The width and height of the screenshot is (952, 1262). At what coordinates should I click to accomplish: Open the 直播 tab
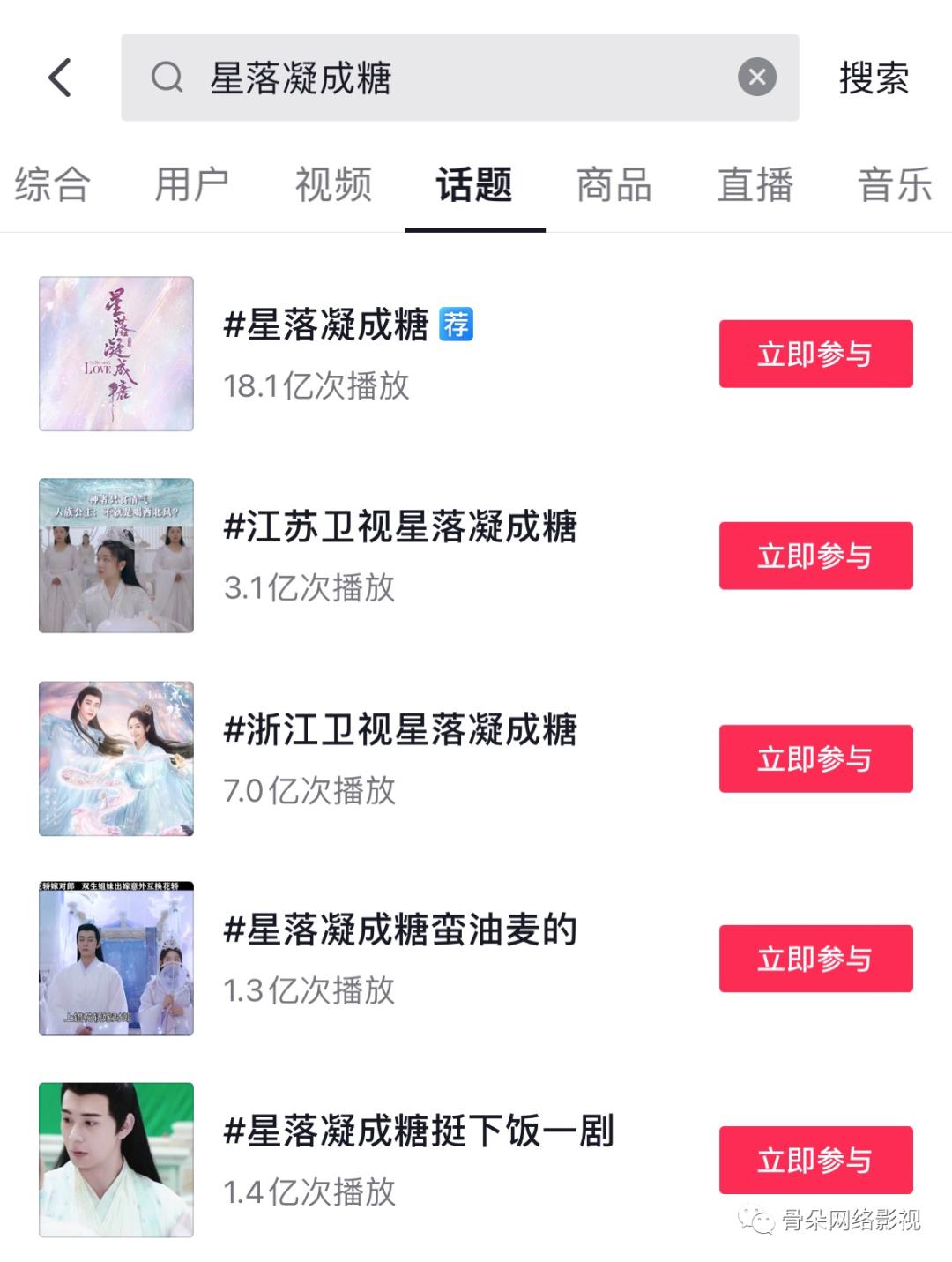coord(755,185)
